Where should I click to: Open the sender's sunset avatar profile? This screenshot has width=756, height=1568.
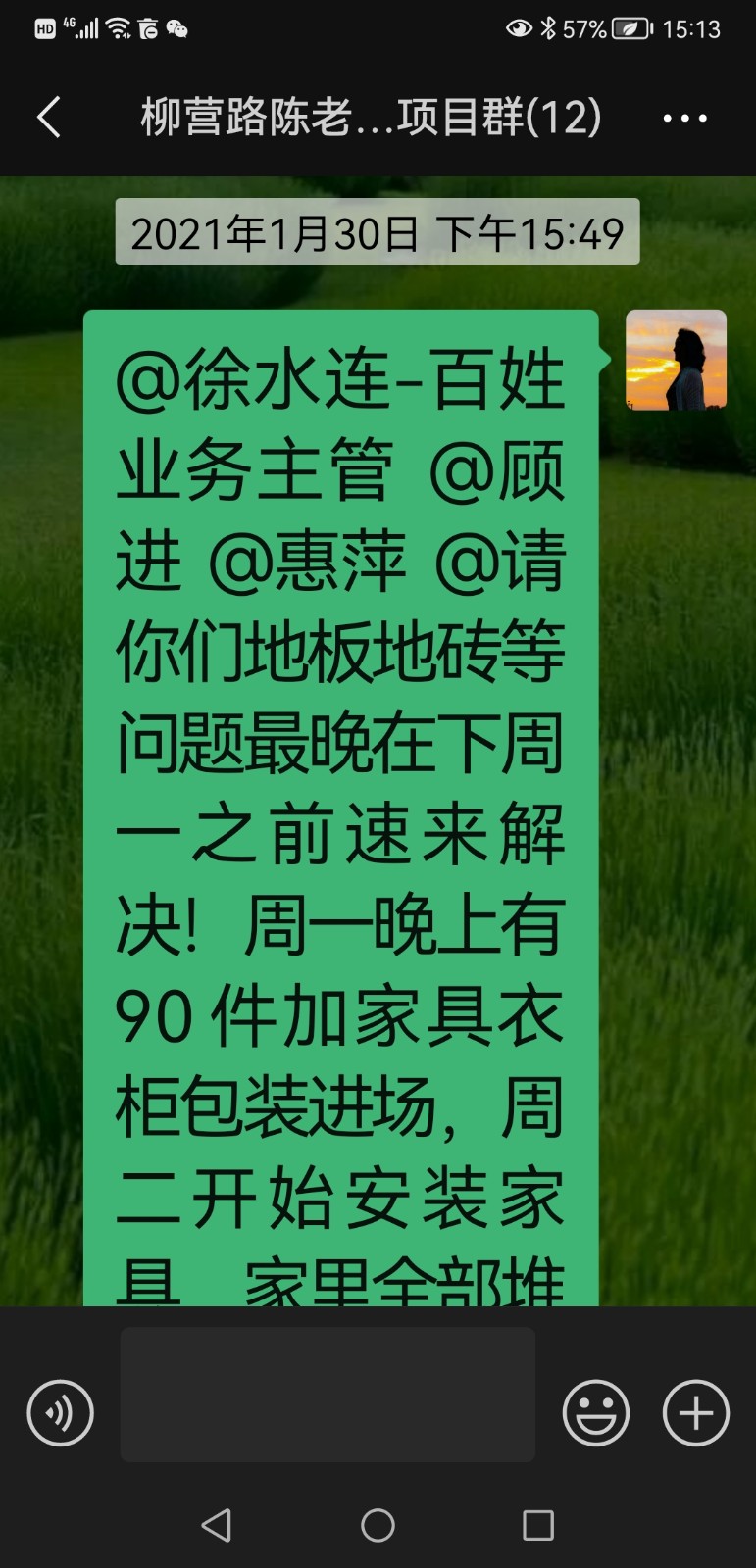point(676,360)
